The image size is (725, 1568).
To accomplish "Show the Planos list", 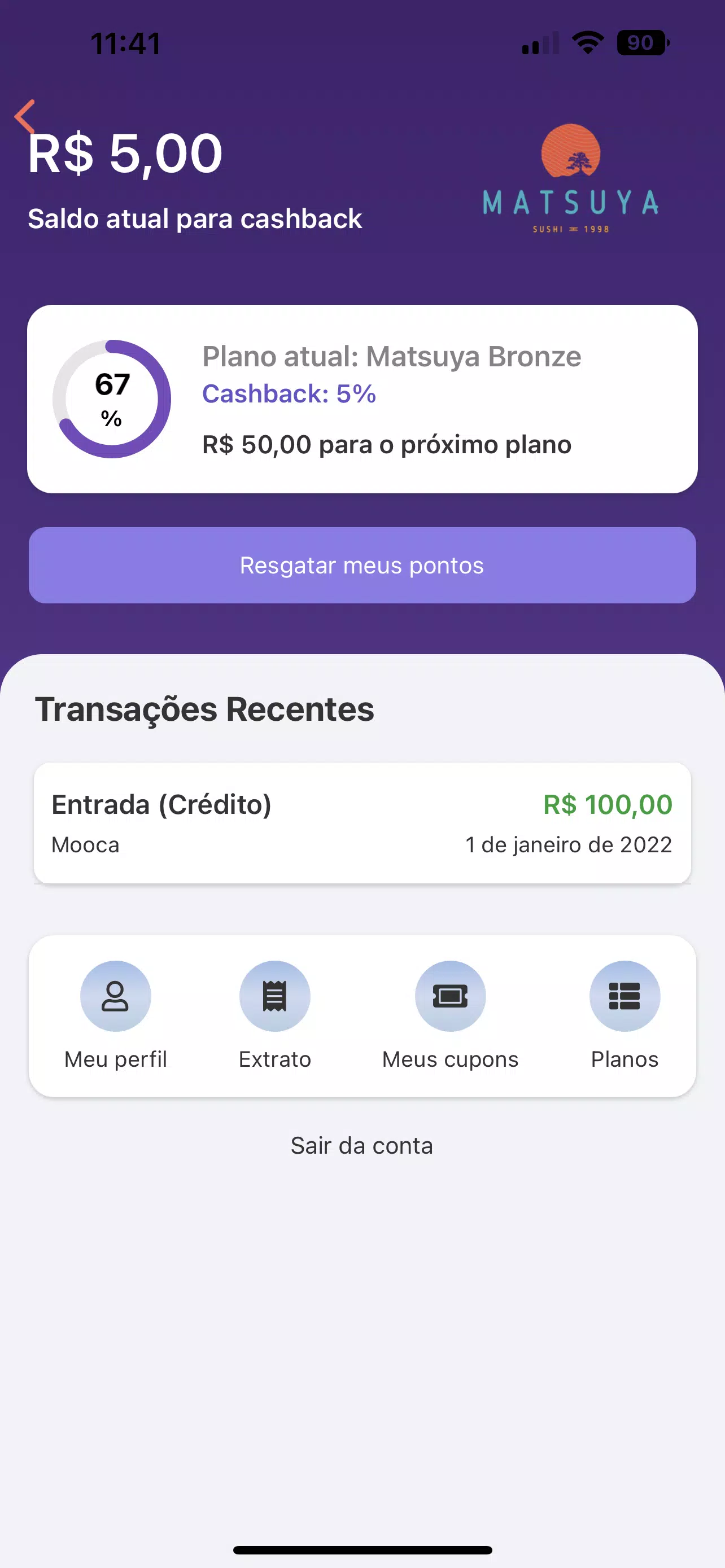I will click(624, 1015).
